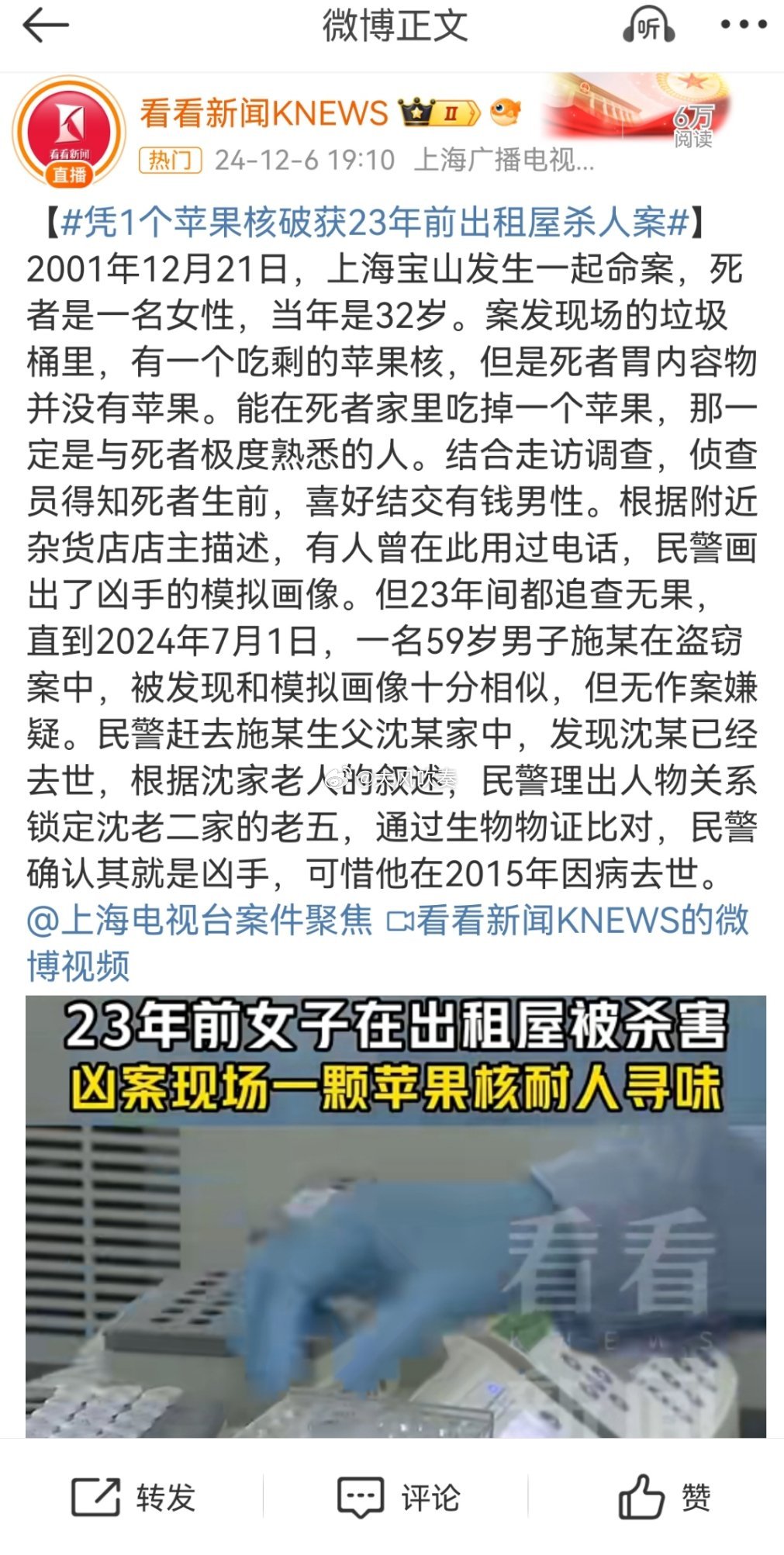The image size is (784, 1555).
Task: Open hashtag 凭1个苹果核破获23年前出租屋杀人案
Action: click(375, 223)
